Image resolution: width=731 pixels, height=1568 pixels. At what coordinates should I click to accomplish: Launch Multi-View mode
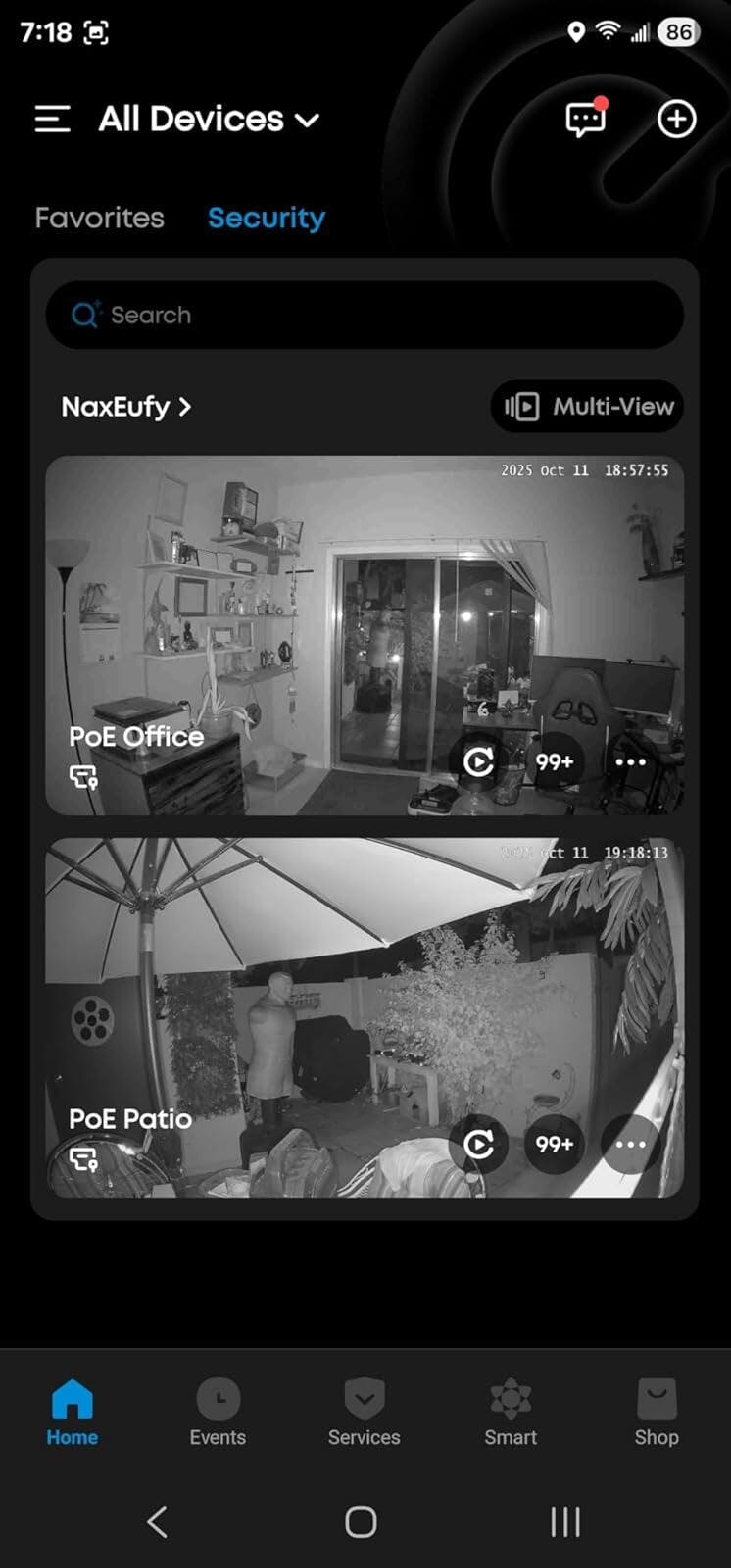(x=588, y=406)
